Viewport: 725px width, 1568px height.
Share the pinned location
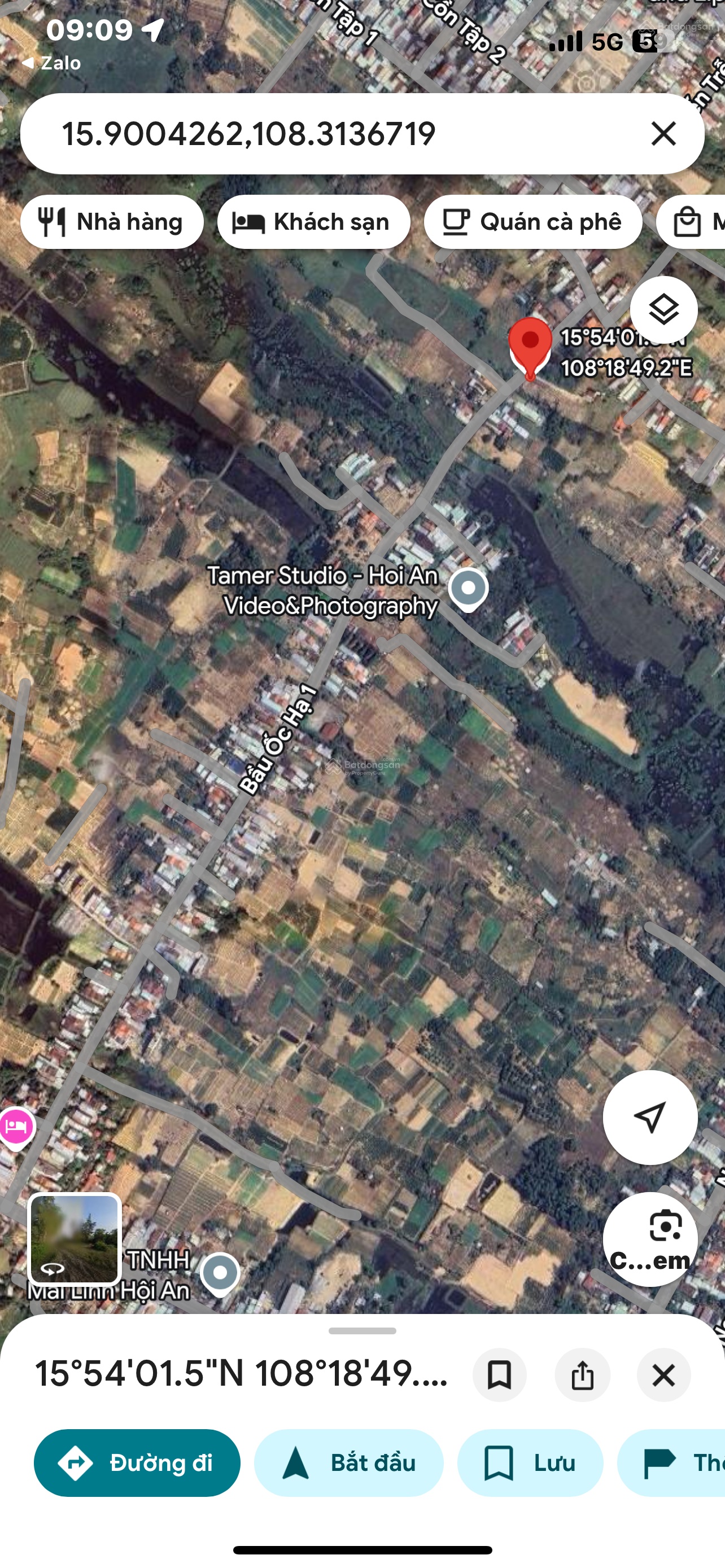[x=582, y=1375]
